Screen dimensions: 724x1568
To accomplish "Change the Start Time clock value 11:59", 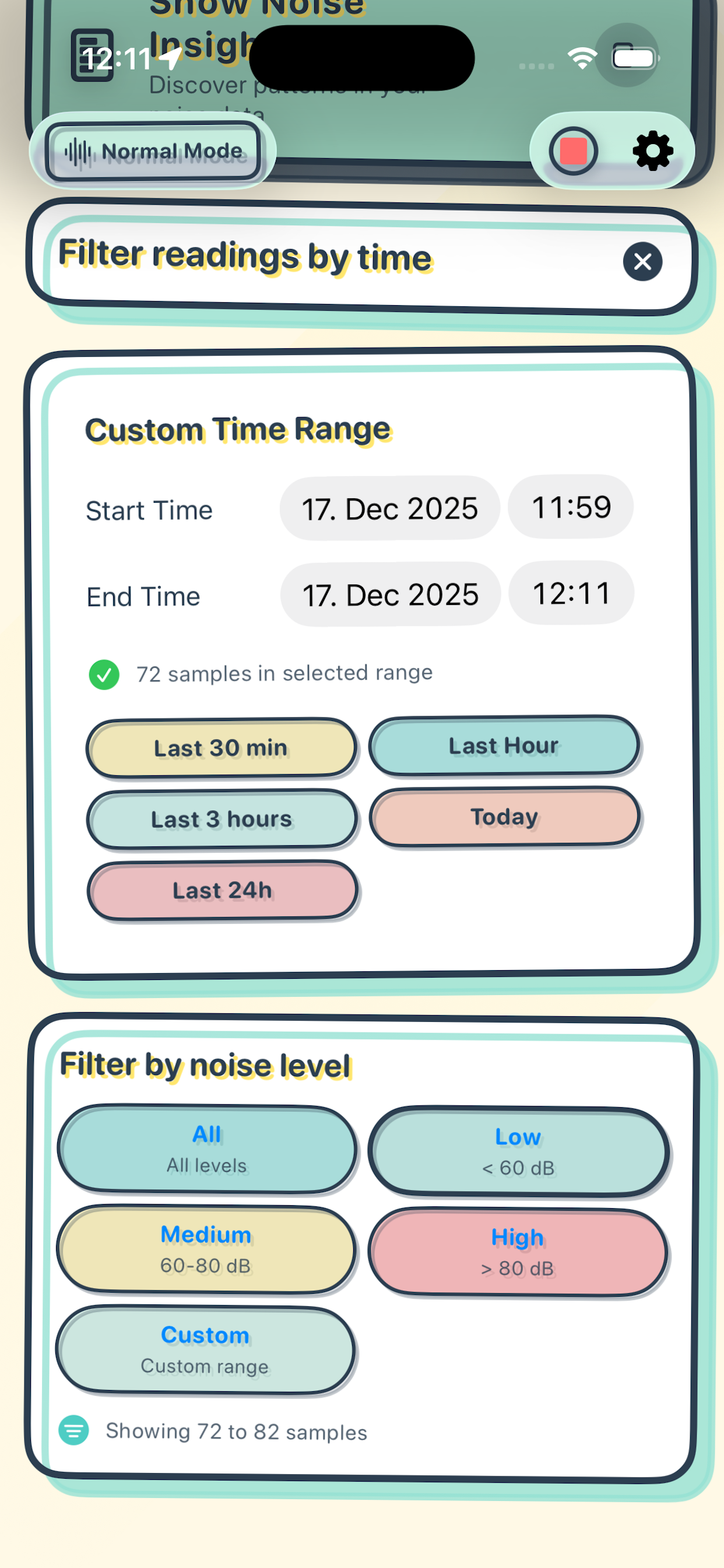I will click(x=571, y=507).
